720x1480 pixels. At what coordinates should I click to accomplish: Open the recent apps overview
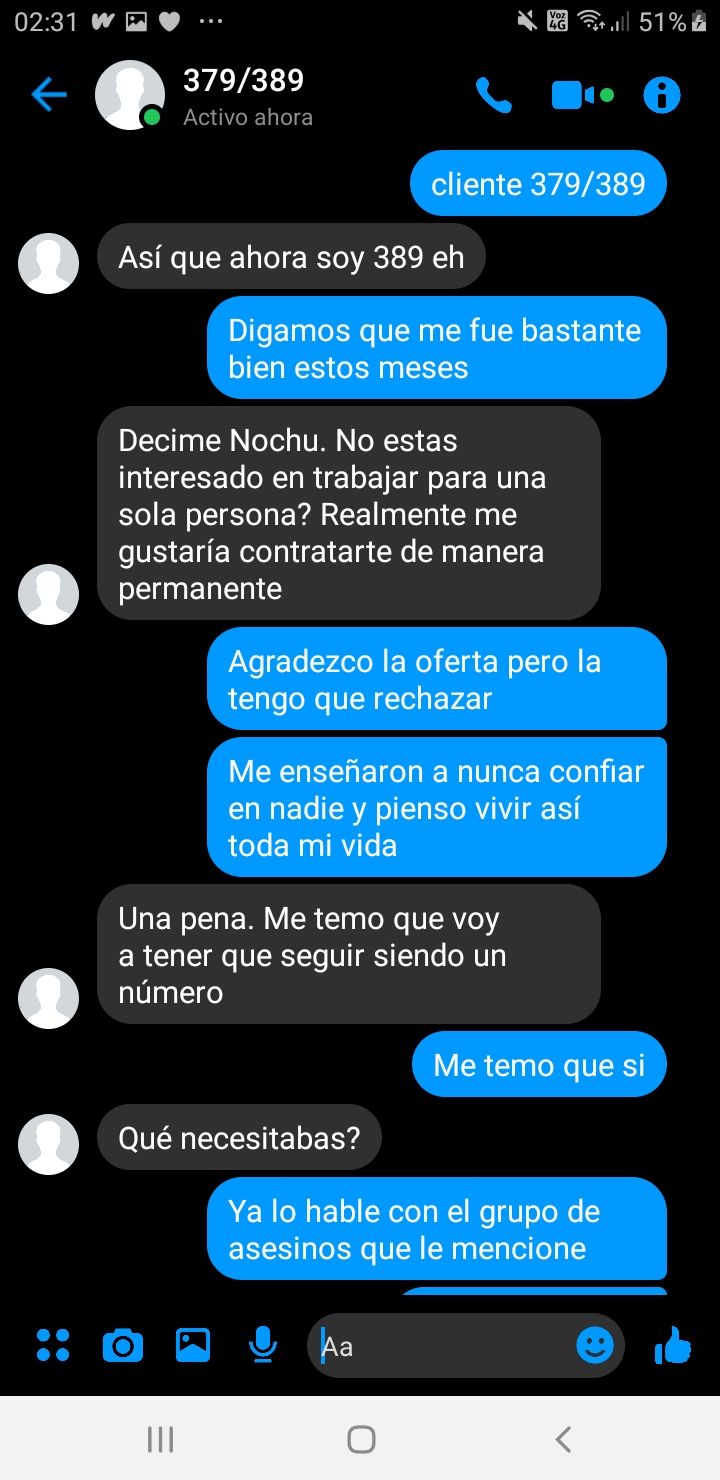tap(160, 1439)
